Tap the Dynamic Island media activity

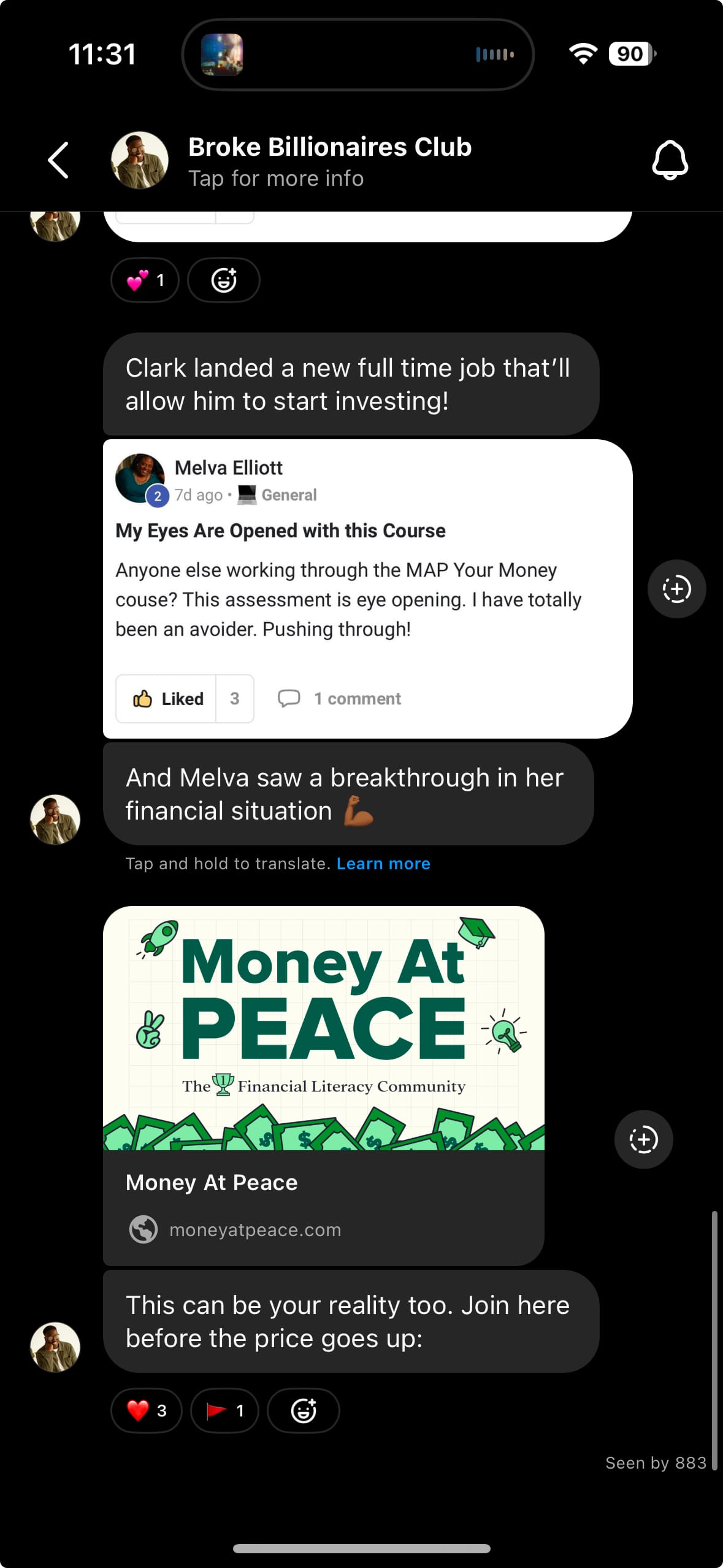[x=358, y=55]
